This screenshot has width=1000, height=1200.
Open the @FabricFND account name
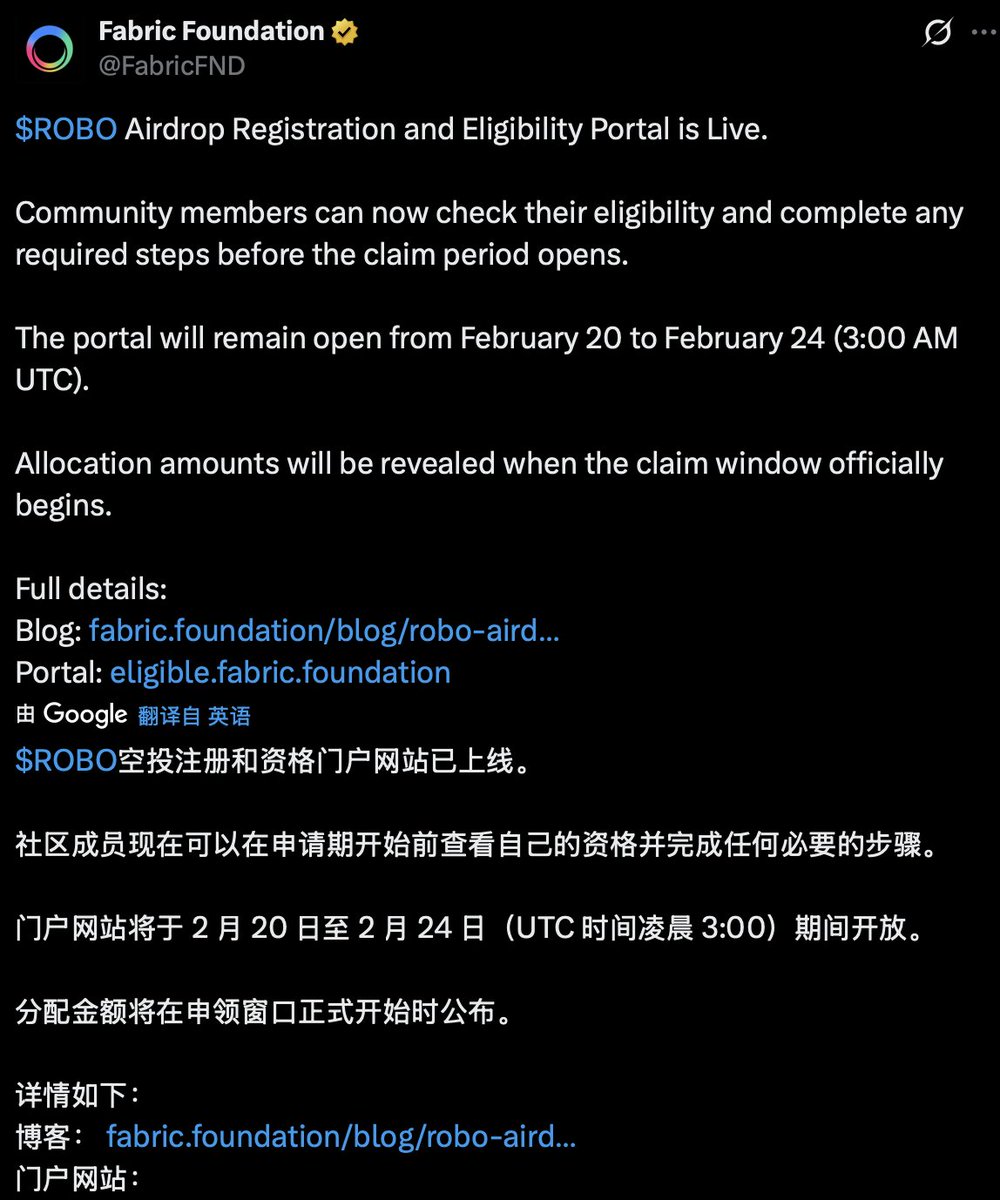[x=172, y=66]
